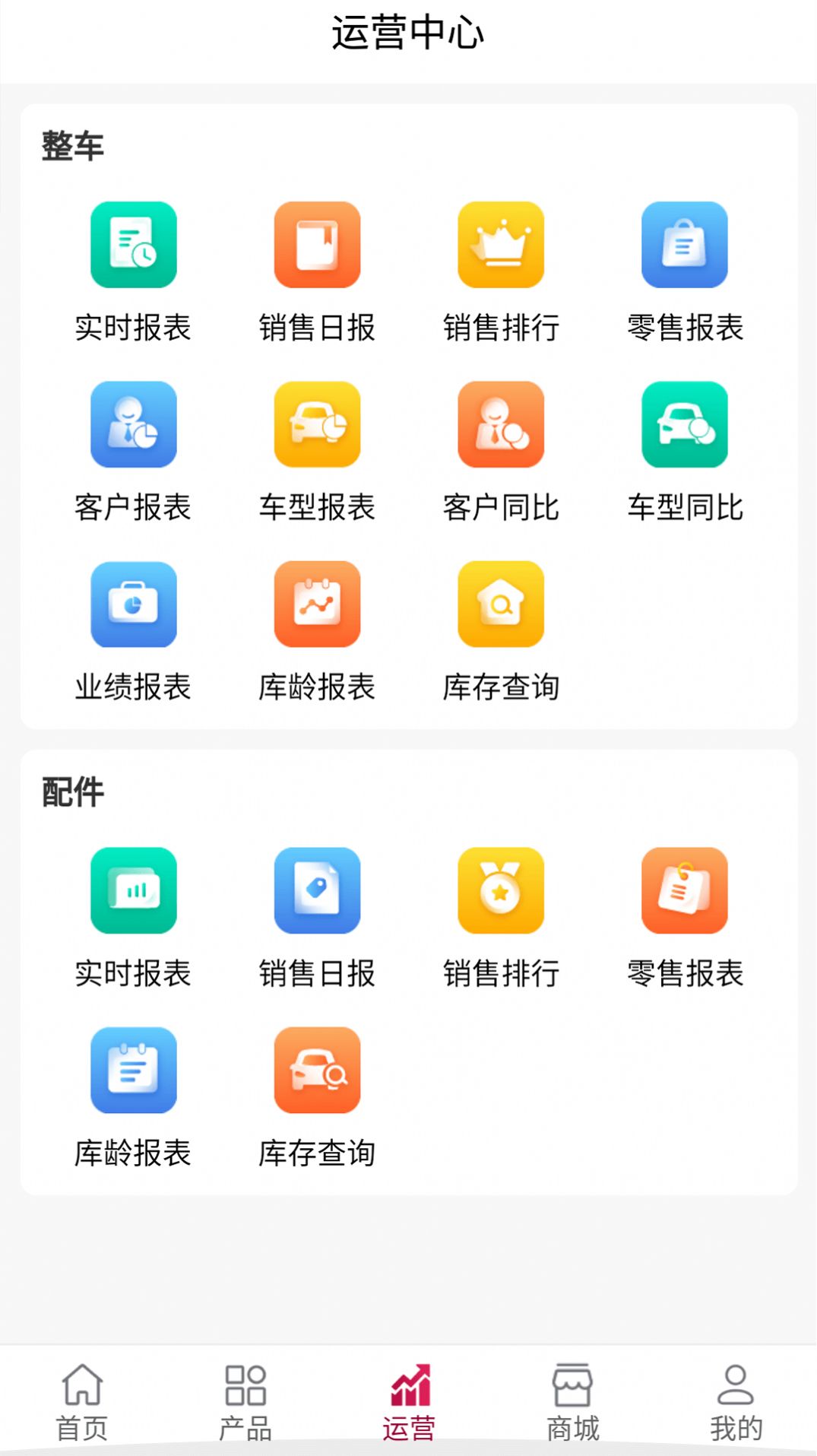The image size is (817, 1456).
Task: View 客户同比 comparison
Action: pos(501,425)
